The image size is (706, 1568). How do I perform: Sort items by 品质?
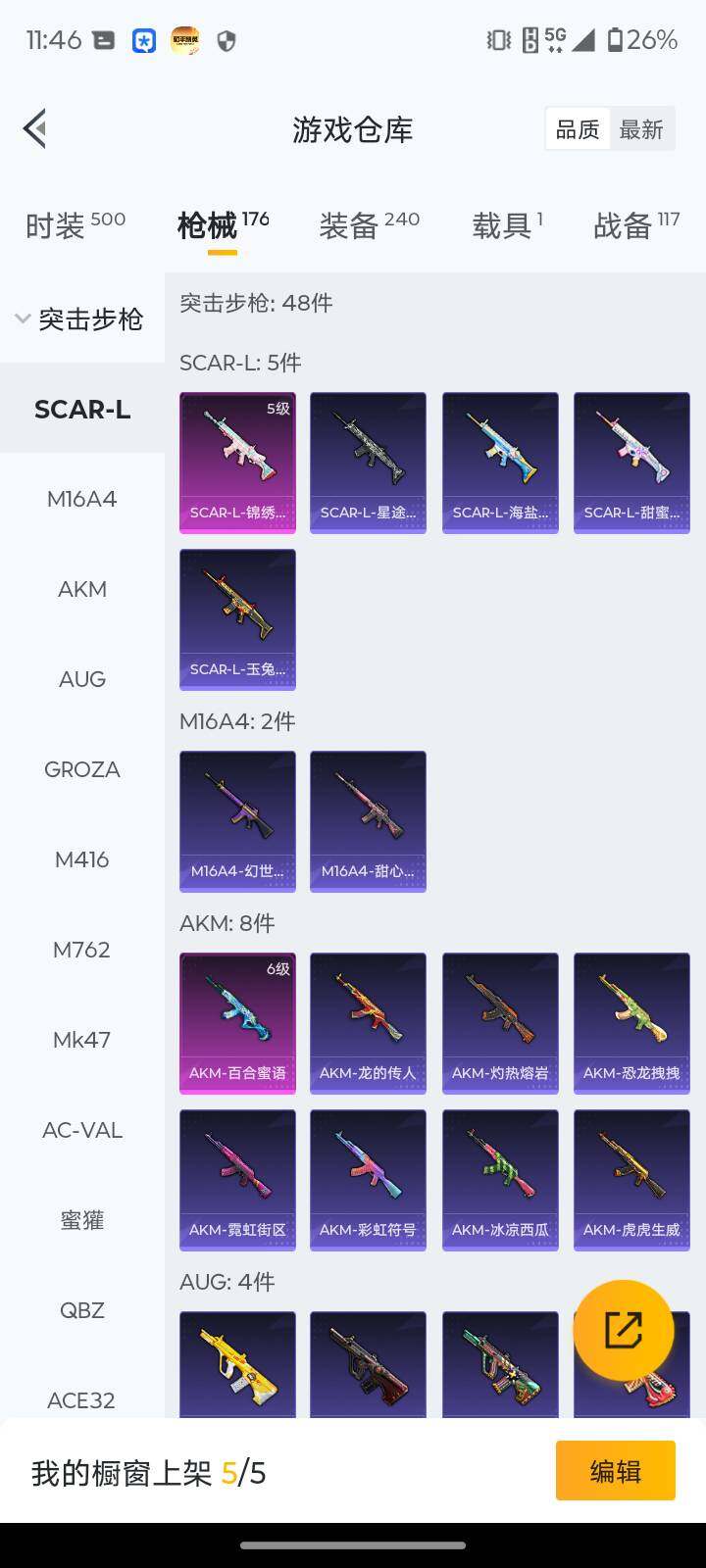click(578, 129)
